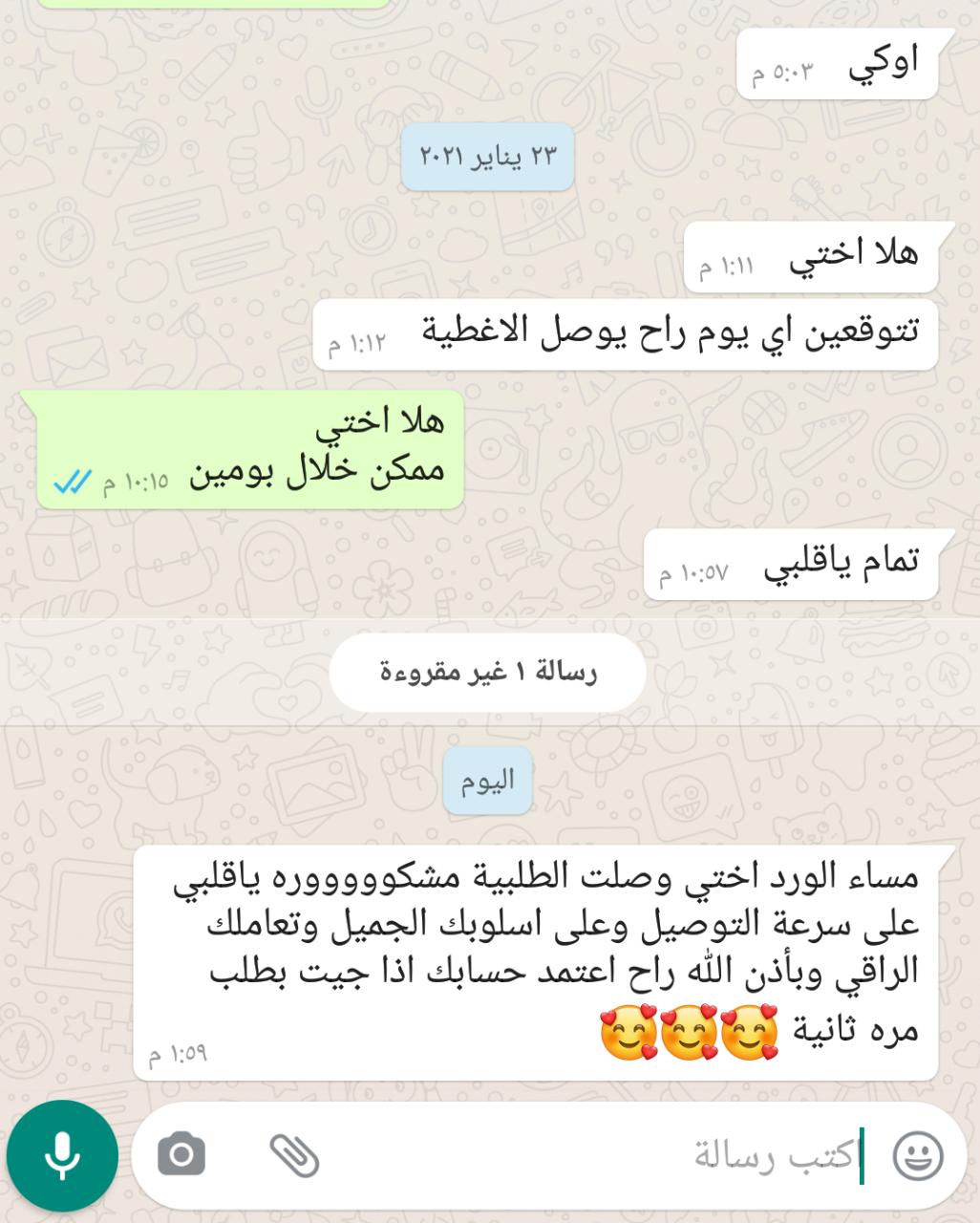Open the attachment paperclip menu

[x=294, y=1155]
